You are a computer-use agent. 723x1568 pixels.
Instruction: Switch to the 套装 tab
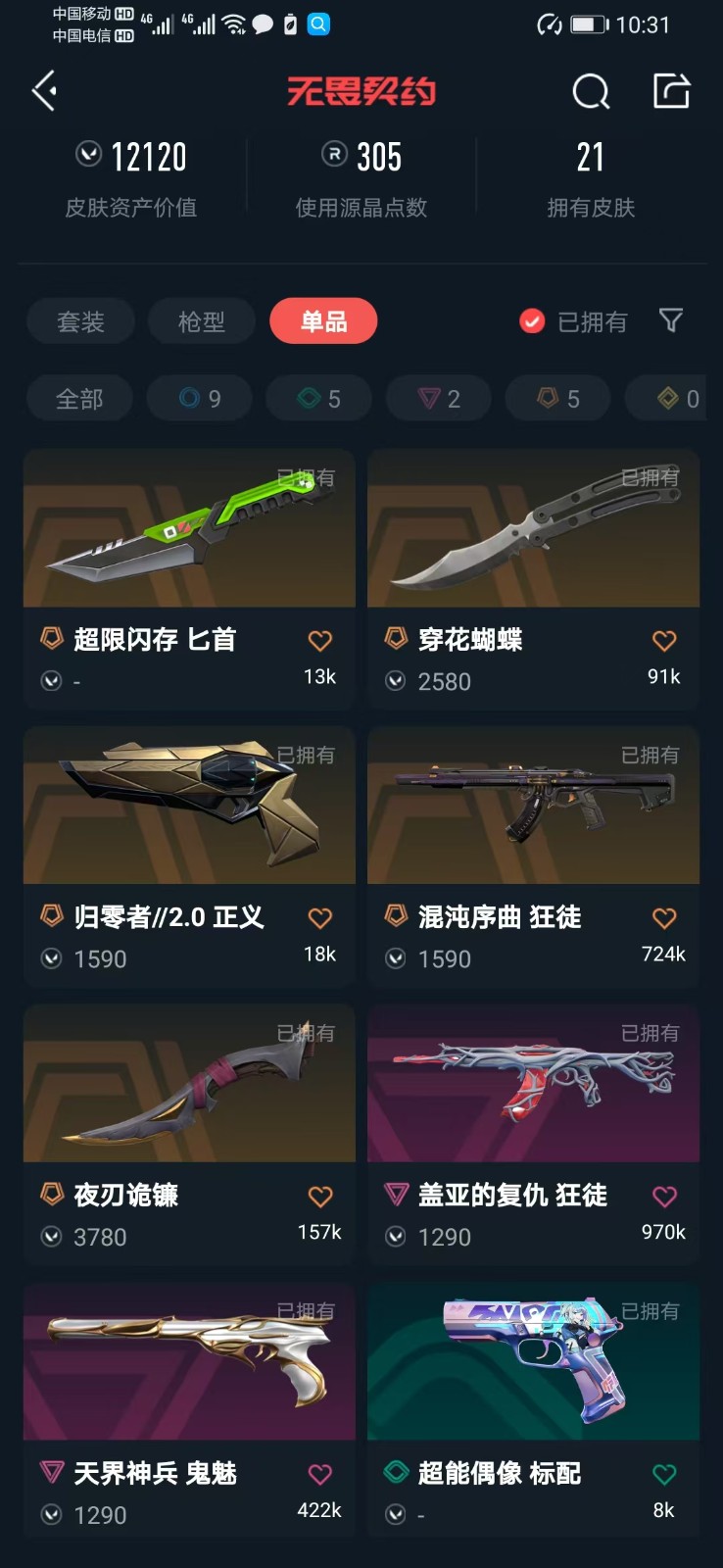point(80,321)
